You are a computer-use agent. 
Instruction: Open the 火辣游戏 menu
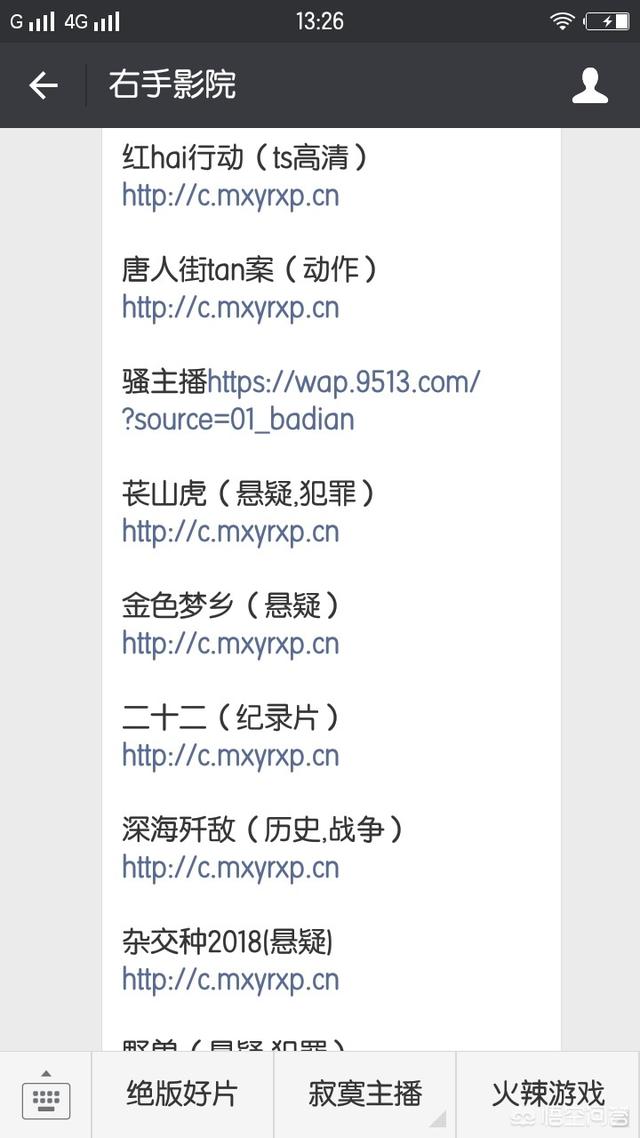tap(548, 1094)
